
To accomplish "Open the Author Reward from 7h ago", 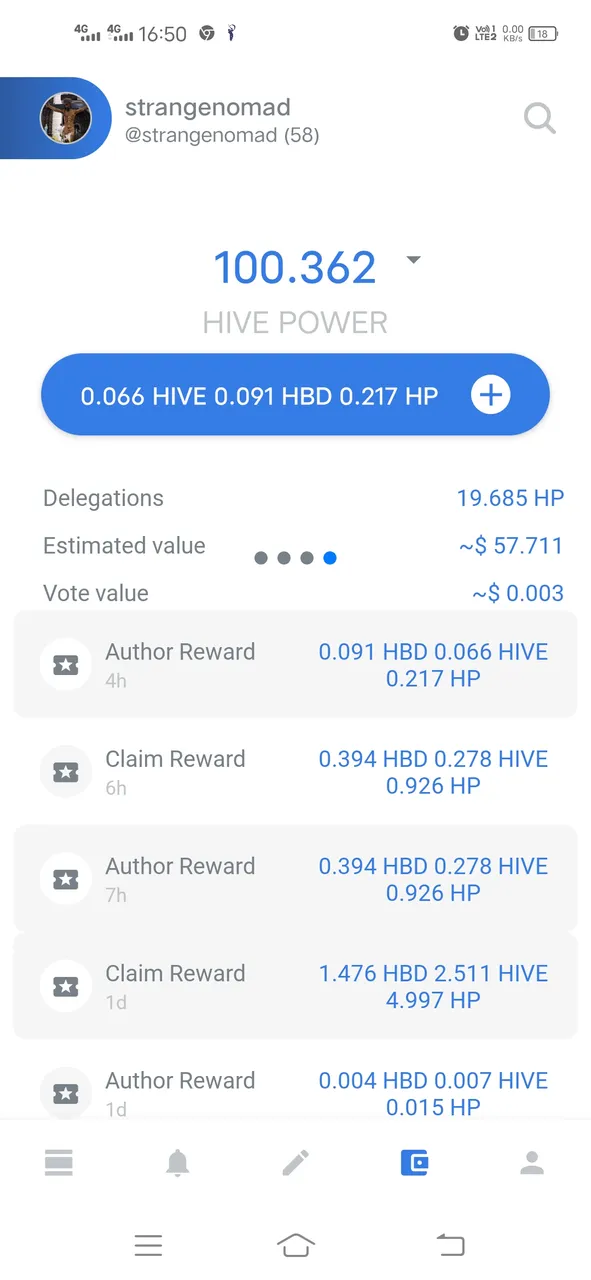I will coord(295,878).
